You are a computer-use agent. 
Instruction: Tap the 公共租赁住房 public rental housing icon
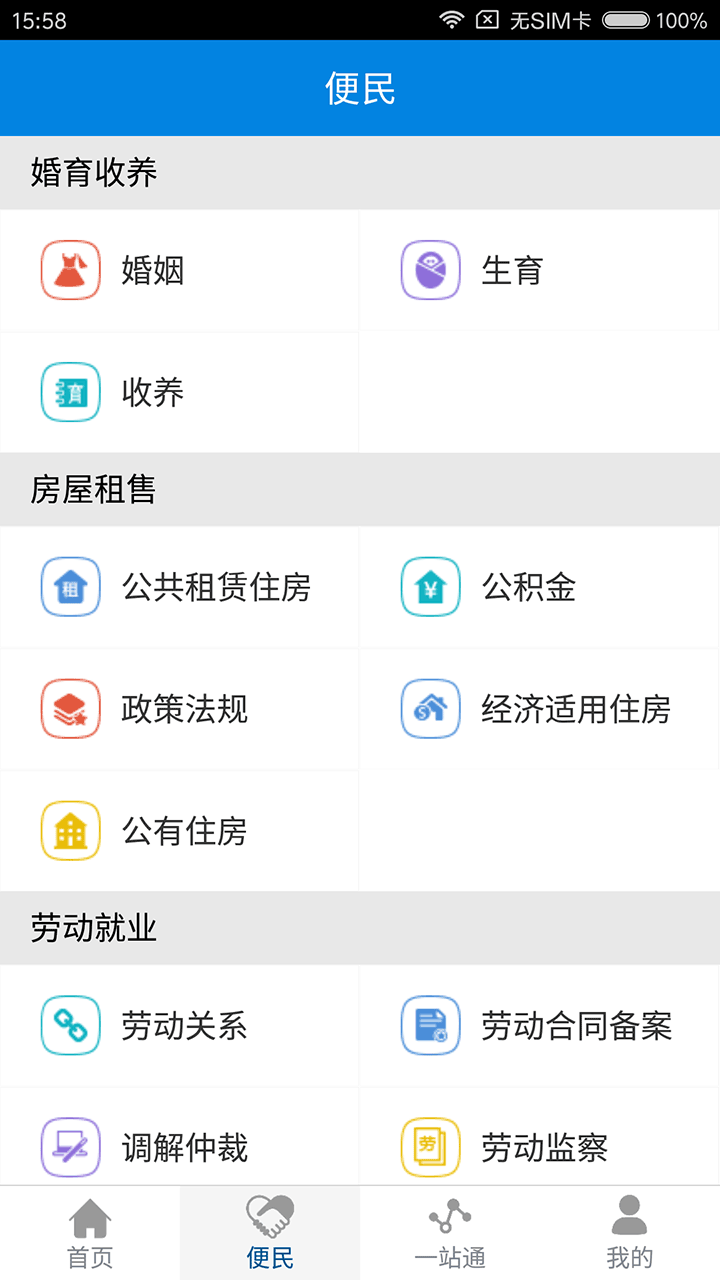tap(70, 588)
